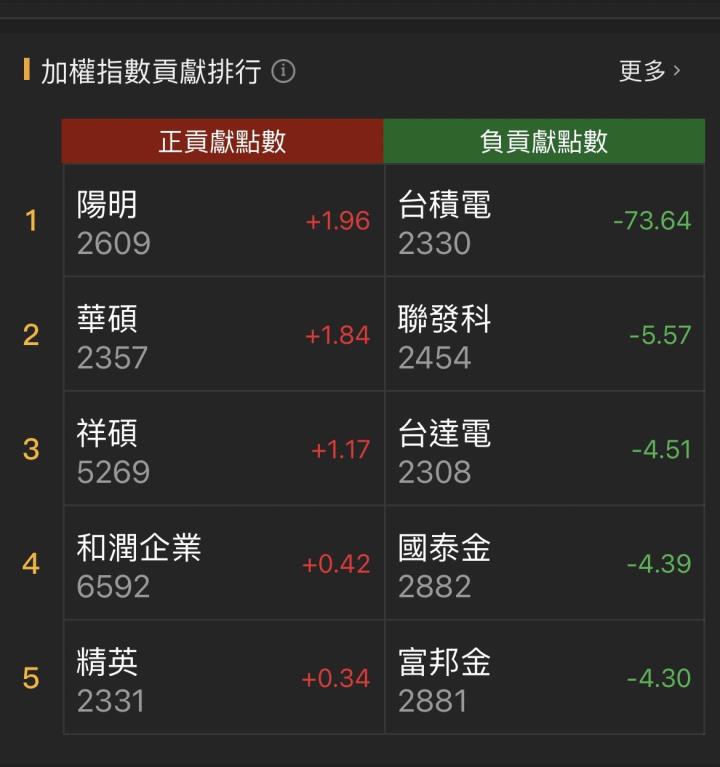
Task: Tap 更多 to view more rankings
Action: [649, 71]
